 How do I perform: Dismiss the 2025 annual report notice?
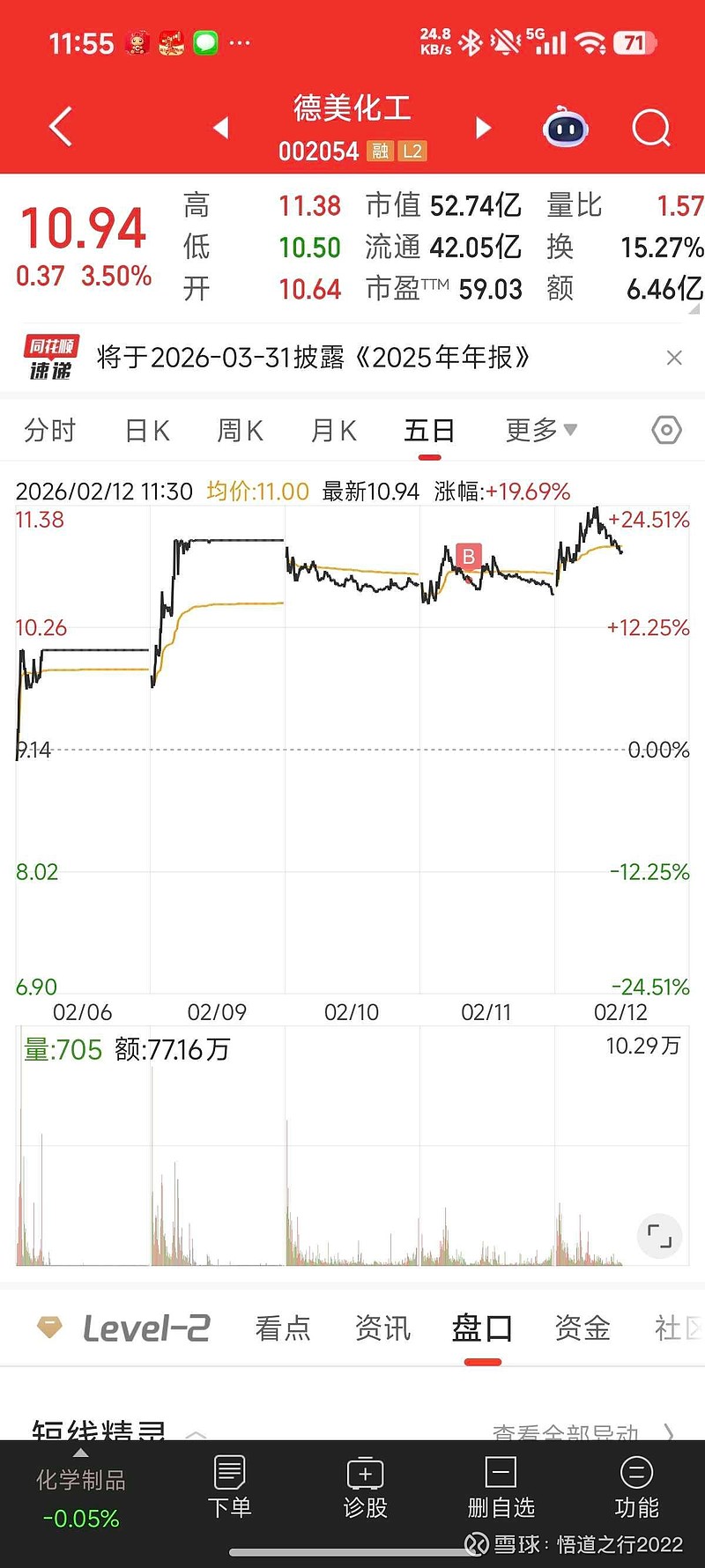(x=675, y=358)
